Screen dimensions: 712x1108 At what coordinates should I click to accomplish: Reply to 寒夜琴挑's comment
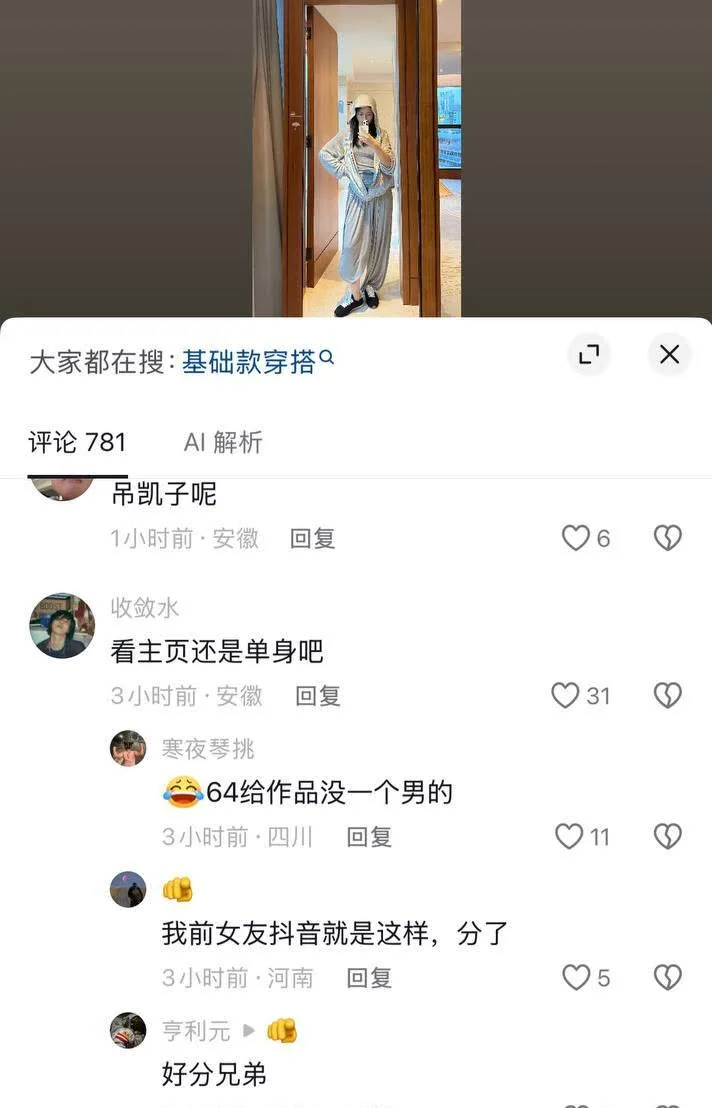[x=369, y=837]
